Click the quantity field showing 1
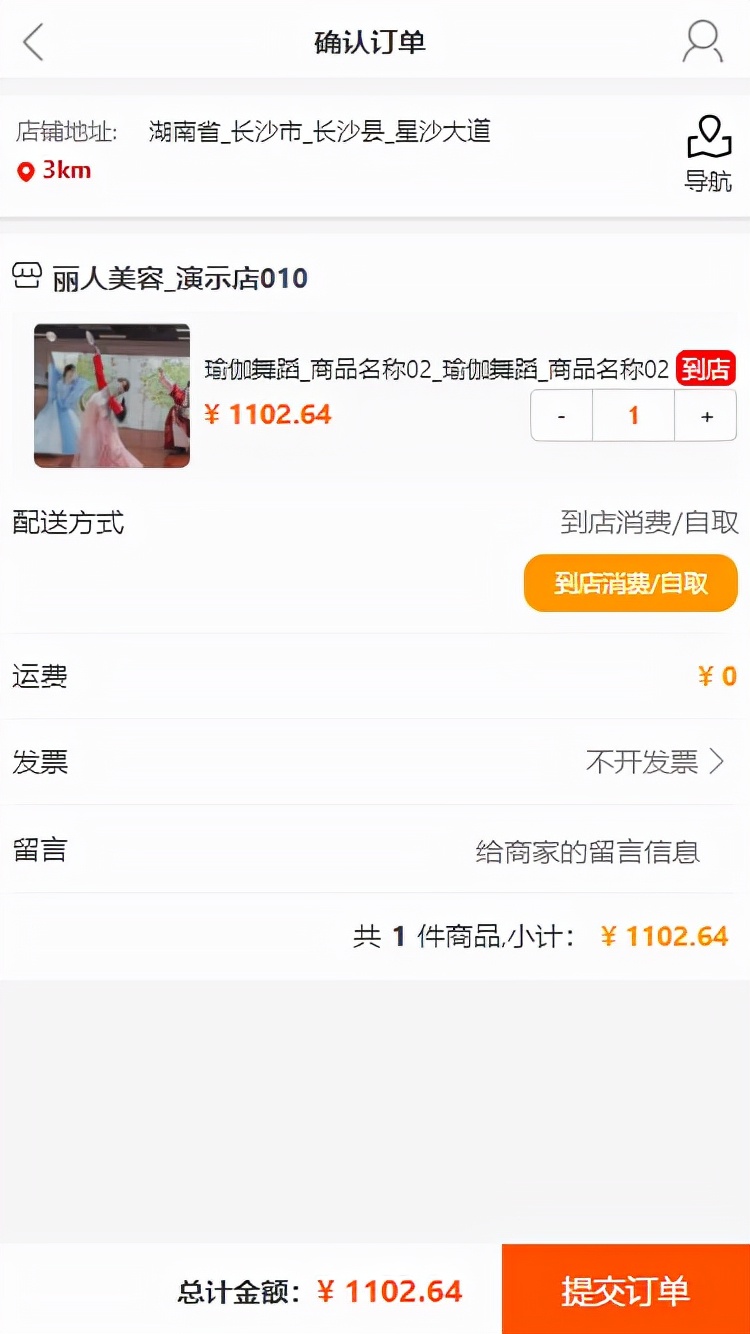This screenshot has width=750, height=1334. (633, 415)
